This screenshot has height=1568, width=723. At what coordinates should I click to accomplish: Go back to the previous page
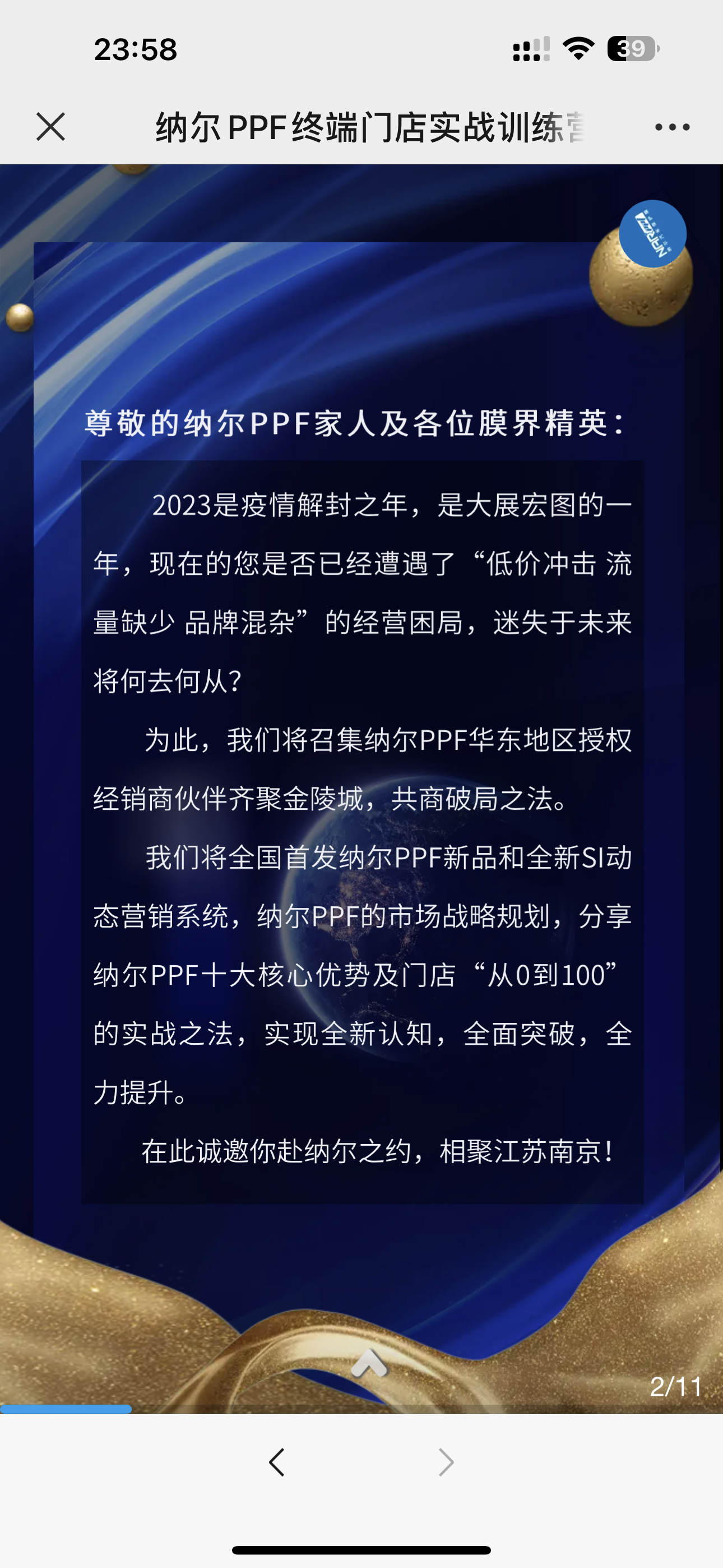pos(277,1462)
